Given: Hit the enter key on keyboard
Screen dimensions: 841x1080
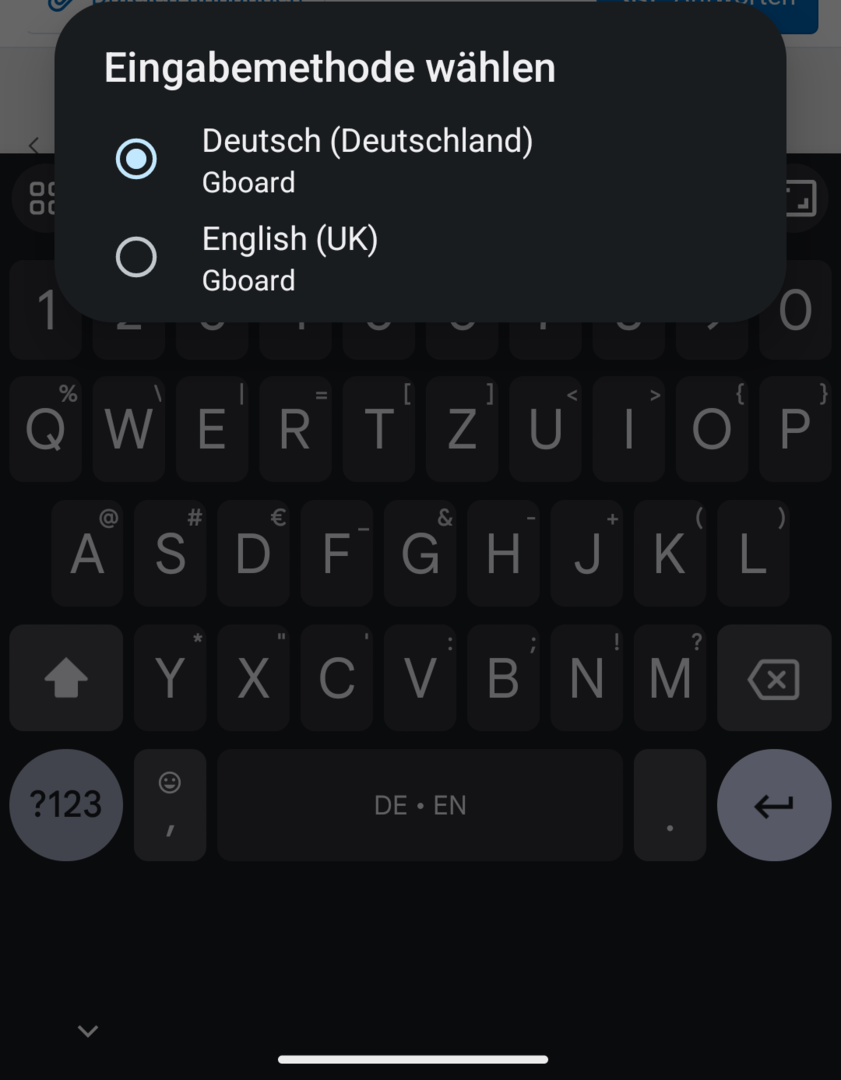Looking at the screenshot, I should click(773, 805).
